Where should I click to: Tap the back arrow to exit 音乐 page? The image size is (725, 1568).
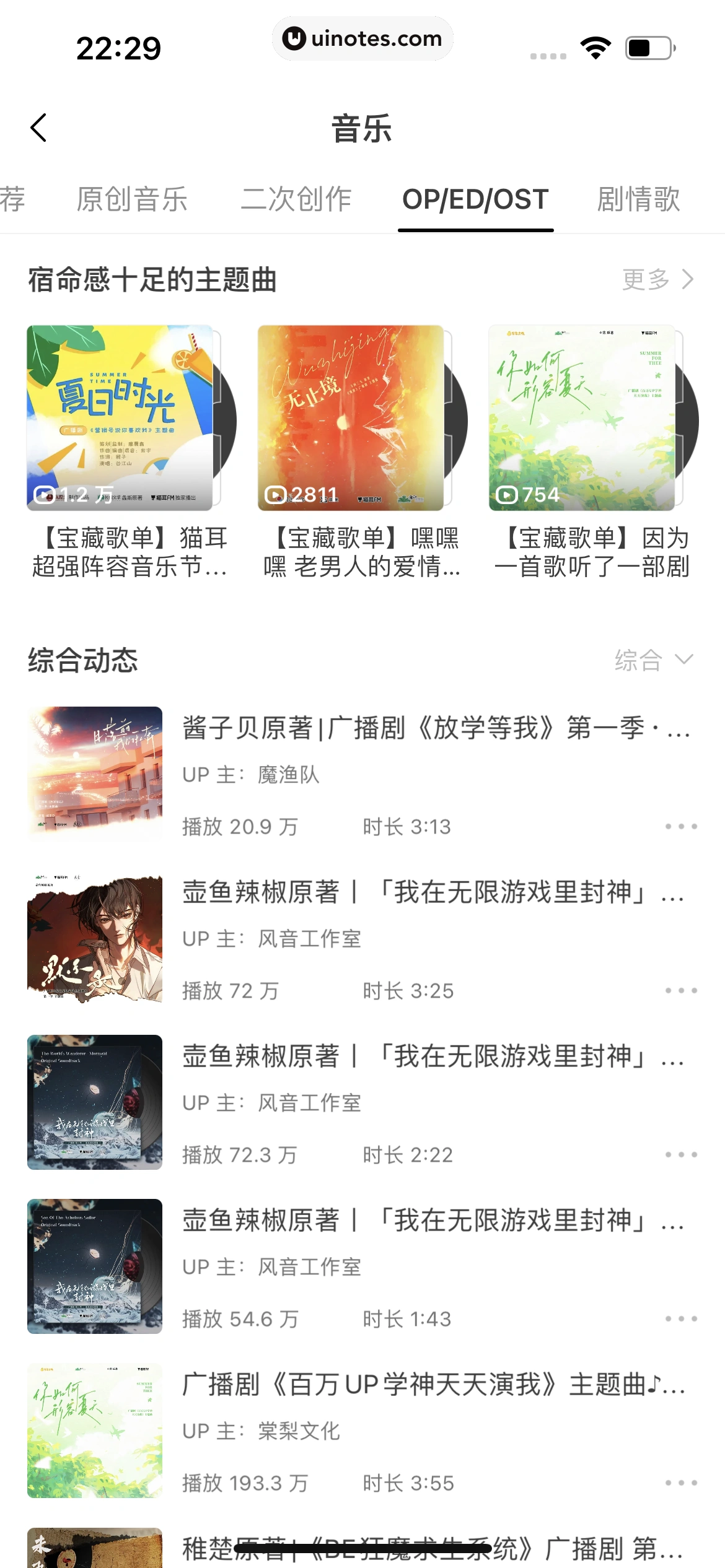(38, 128)
